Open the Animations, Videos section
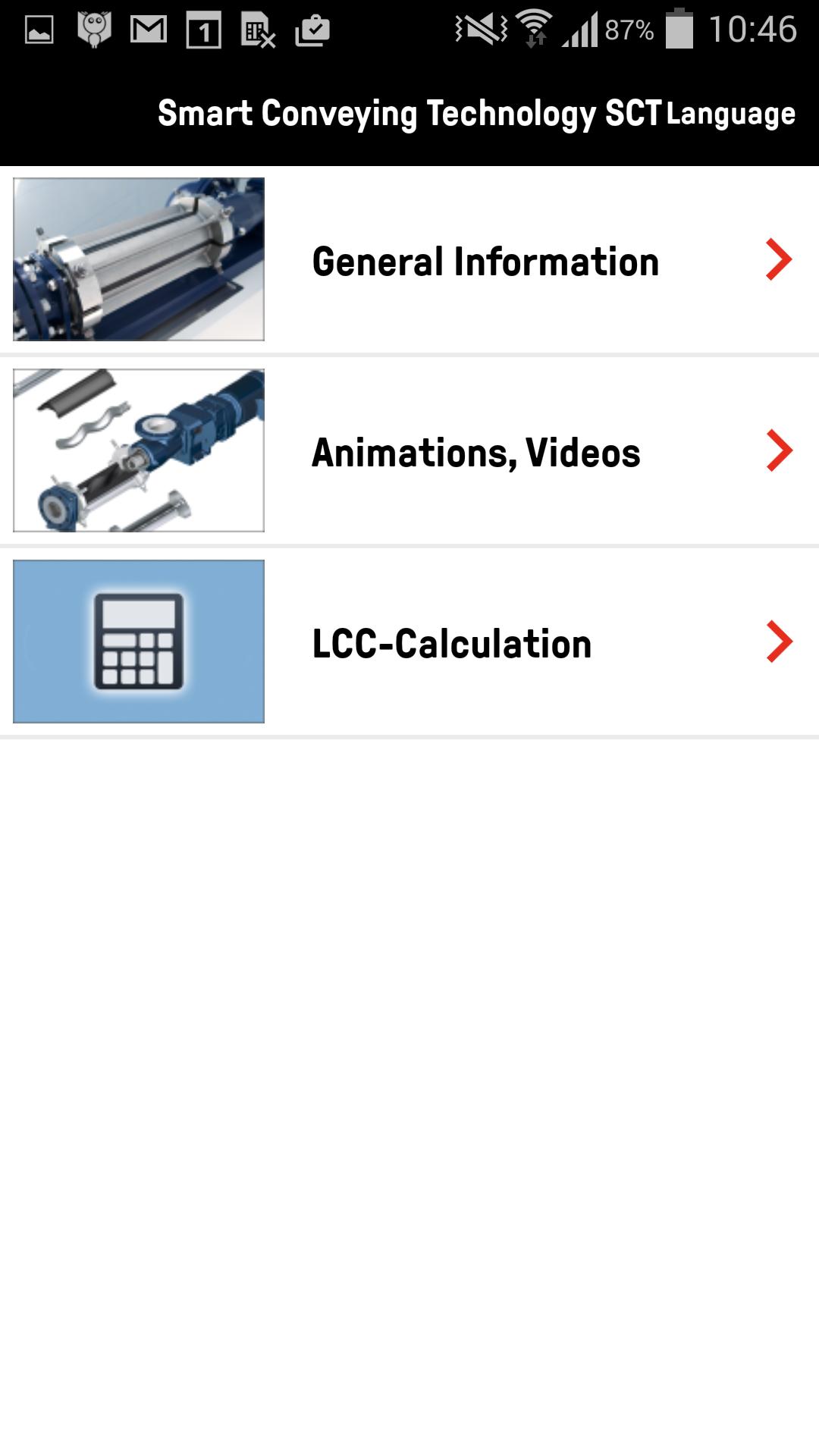 click(x=476, y=453)
